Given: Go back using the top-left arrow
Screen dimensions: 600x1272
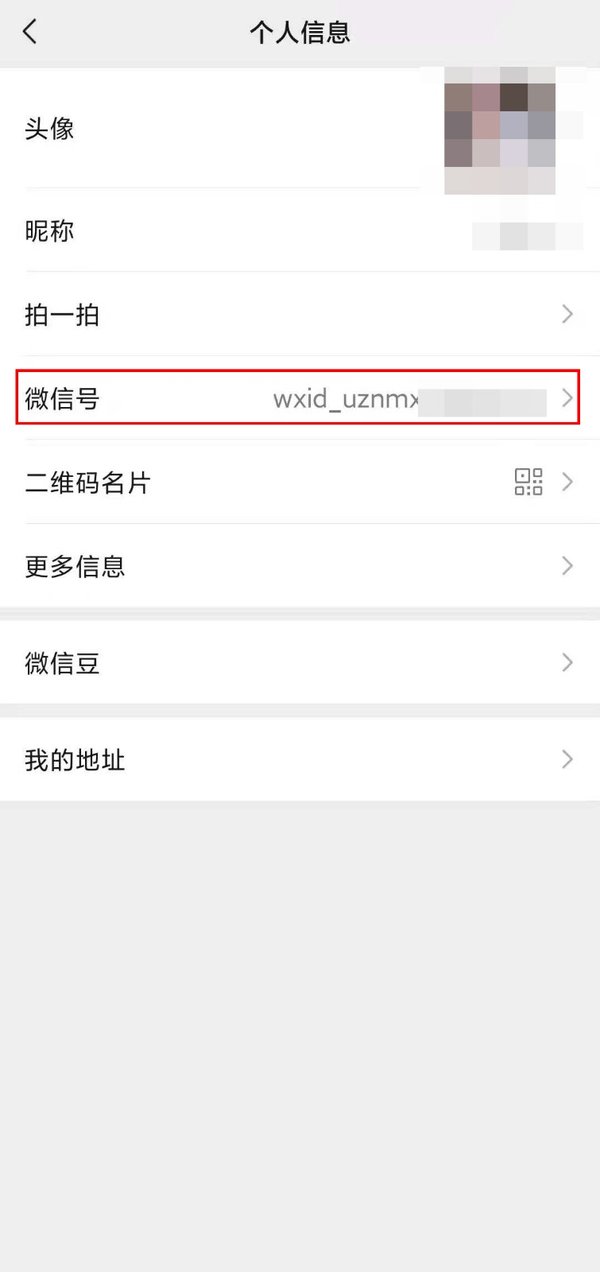Looking at the screenshot, I should click(30, 32).
